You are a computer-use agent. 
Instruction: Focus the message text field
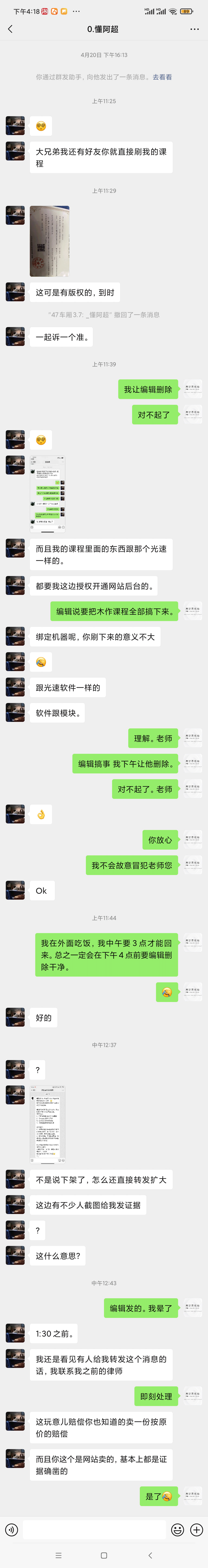[x=95, y=1529]
